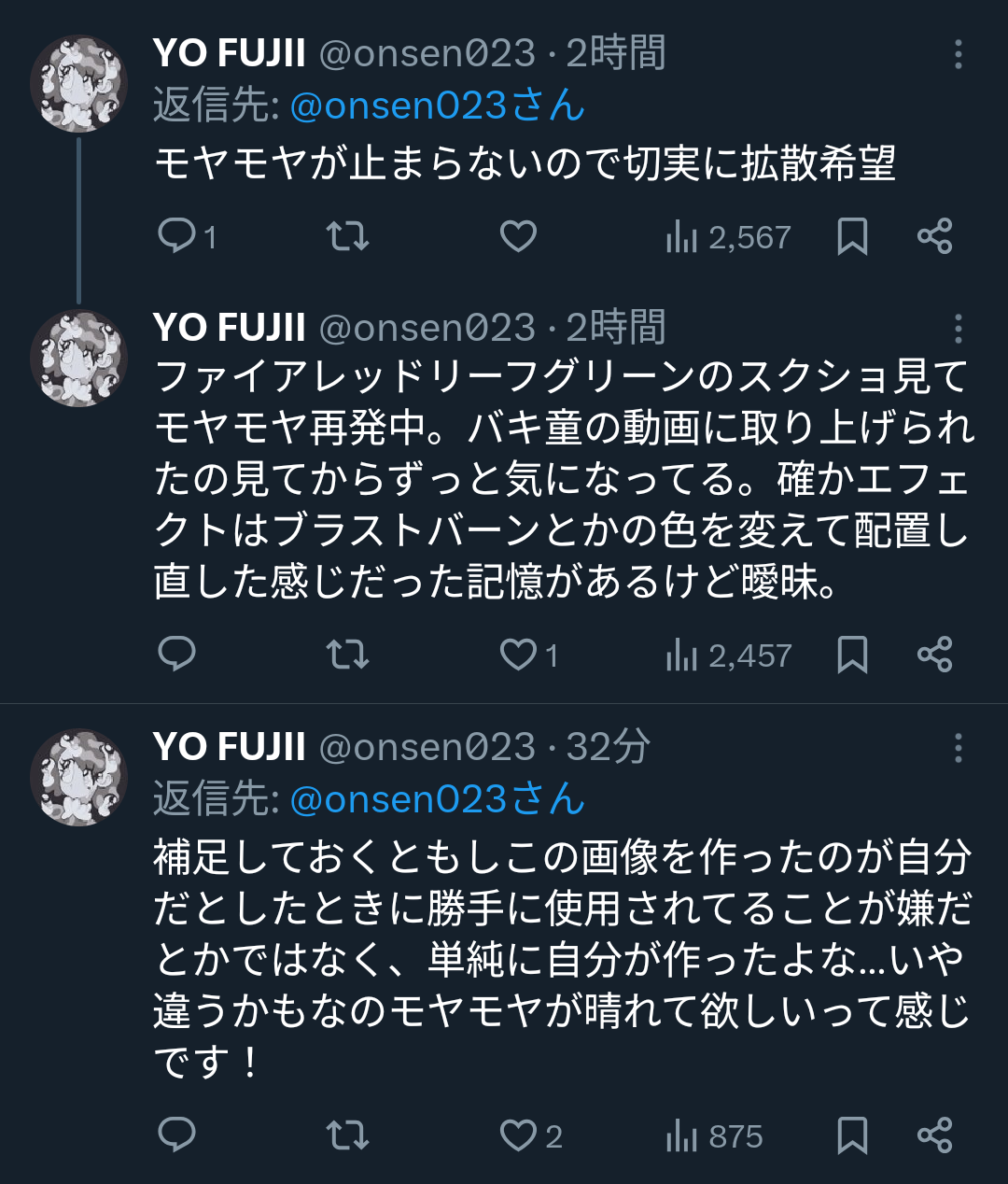The width and height of the screenshot is (1008, 1184).
Task: Reply to the 補足しておくと tweet
Action: 176,1135
